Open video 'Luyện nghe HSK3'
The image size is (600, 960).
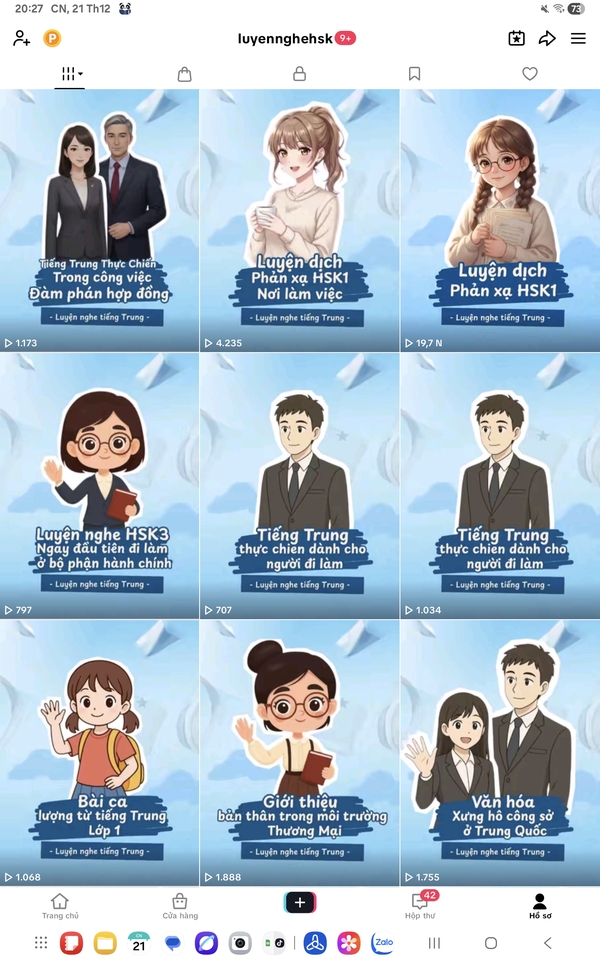(99, 485)
